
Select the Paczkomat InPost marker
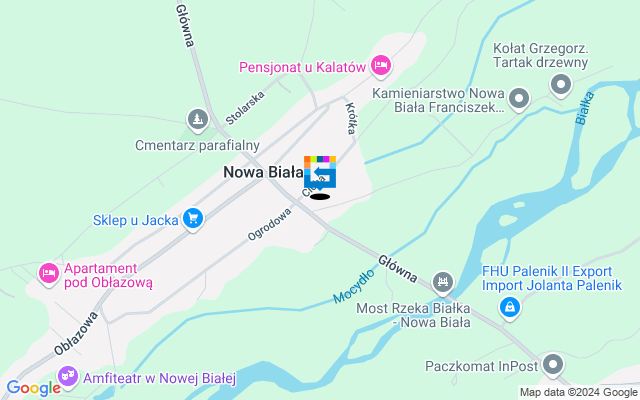[553, 366]
